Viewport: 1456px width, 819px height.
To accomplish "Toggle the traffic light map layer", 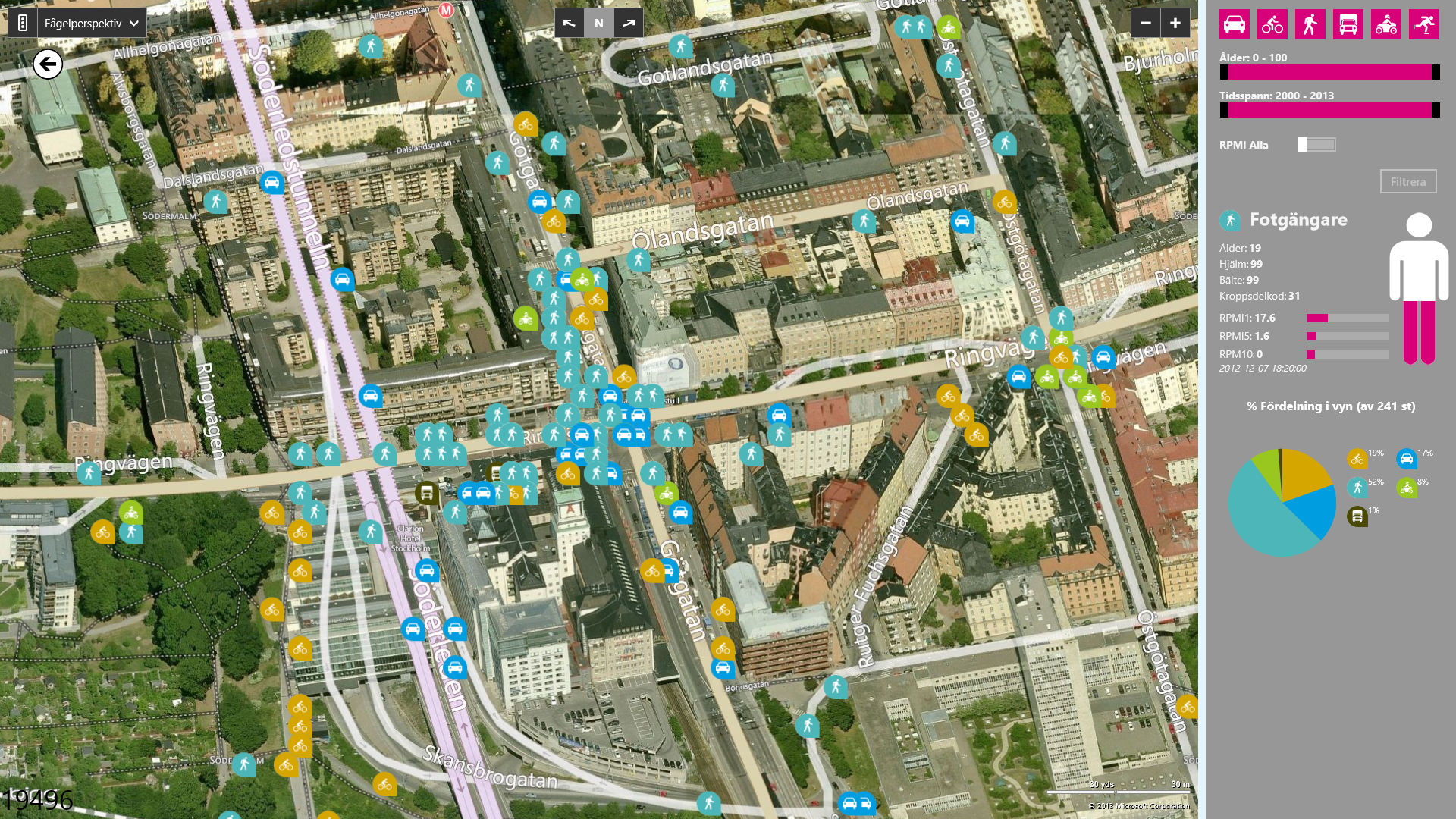I will 23,24.
